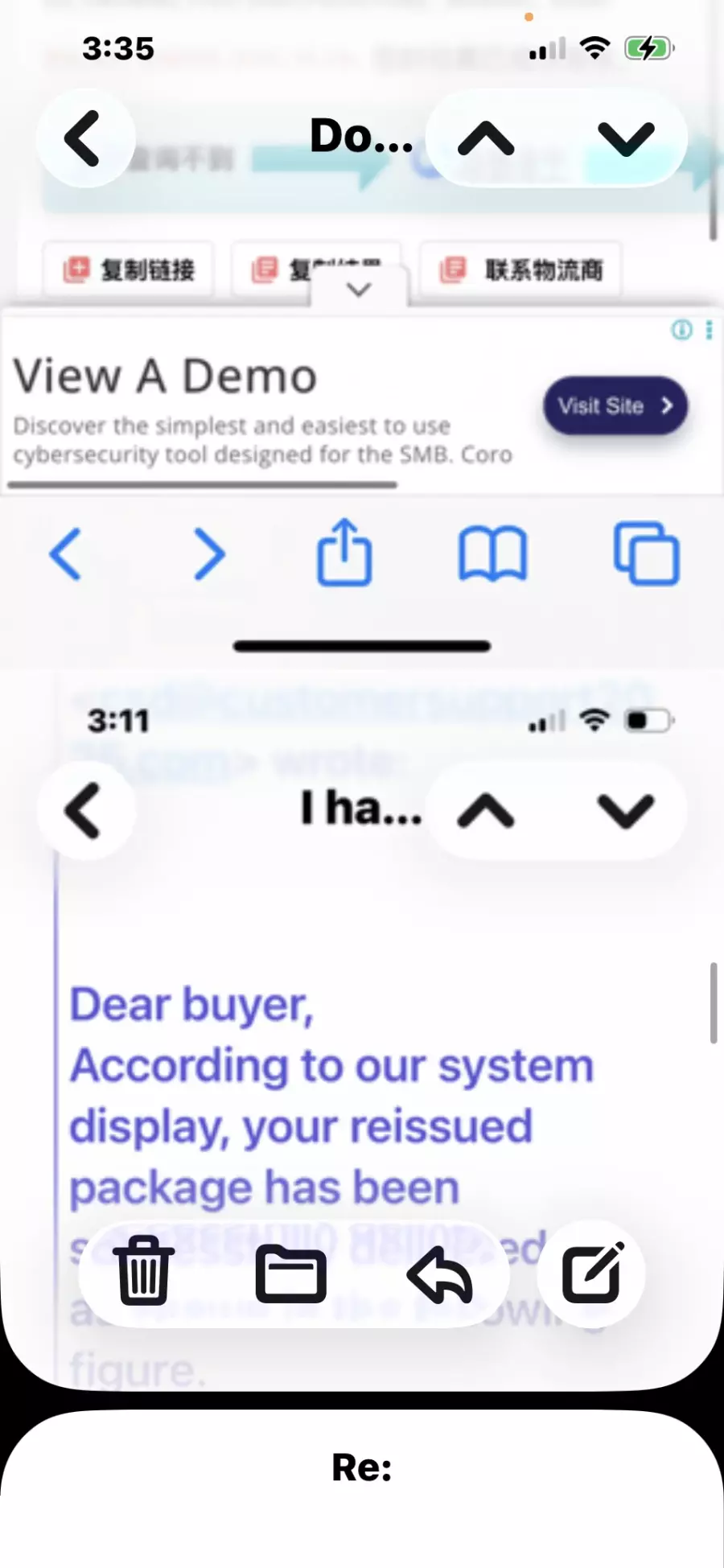724x1568 pixels.
Task: Go back to the mailbox list
Action: pos(84,810)
